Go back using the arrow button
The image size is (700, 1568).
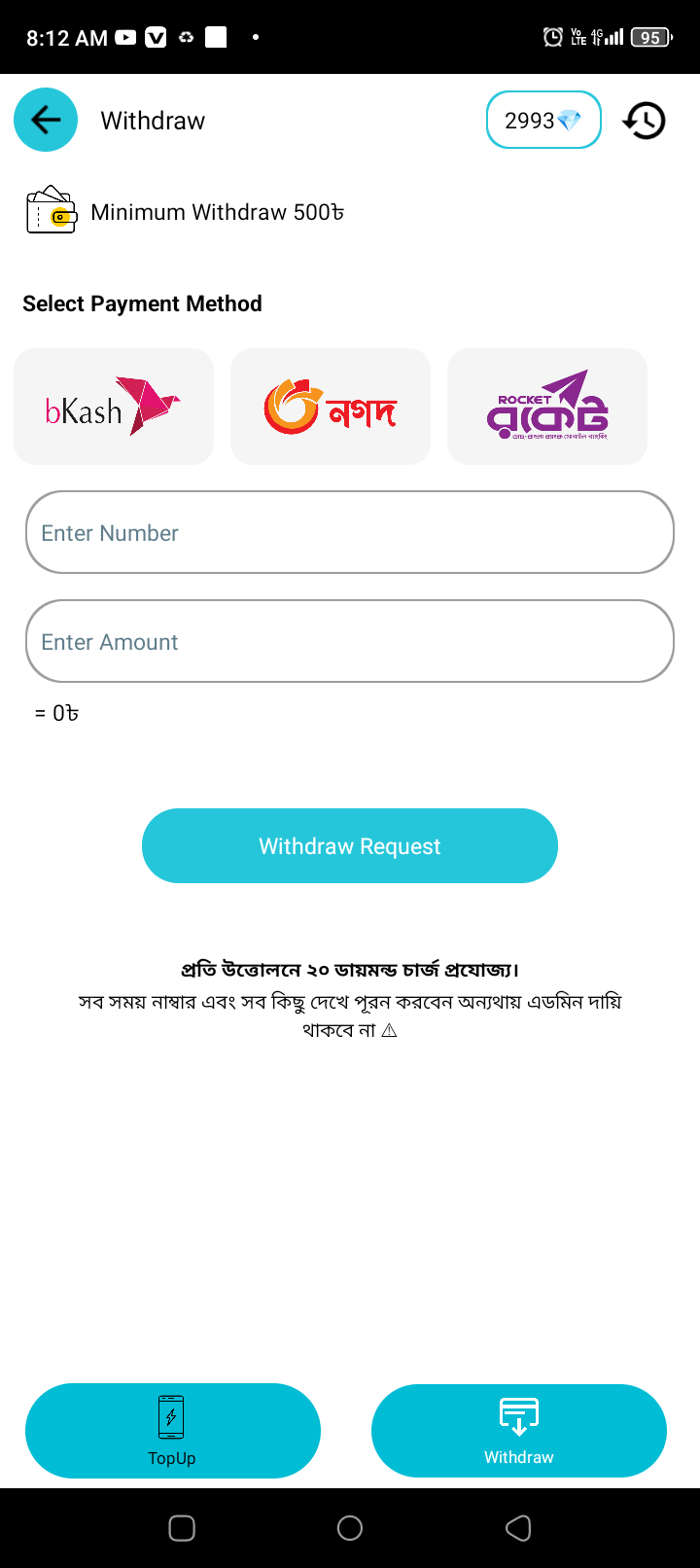(x=46, y=120)
